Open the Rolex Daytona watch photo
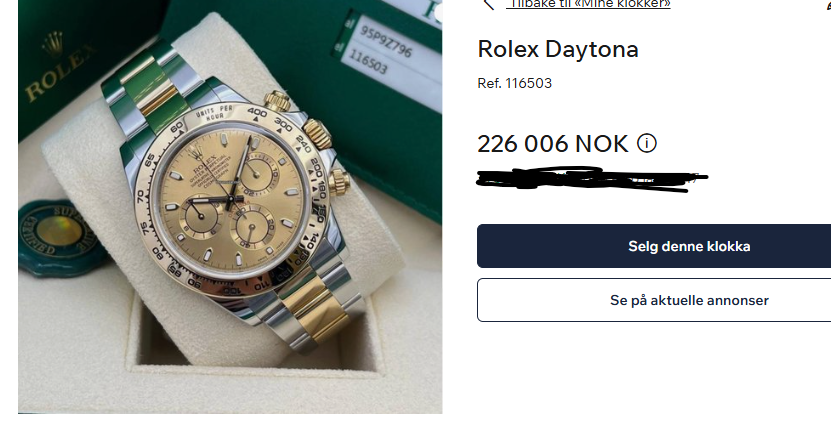 point(230,210)
